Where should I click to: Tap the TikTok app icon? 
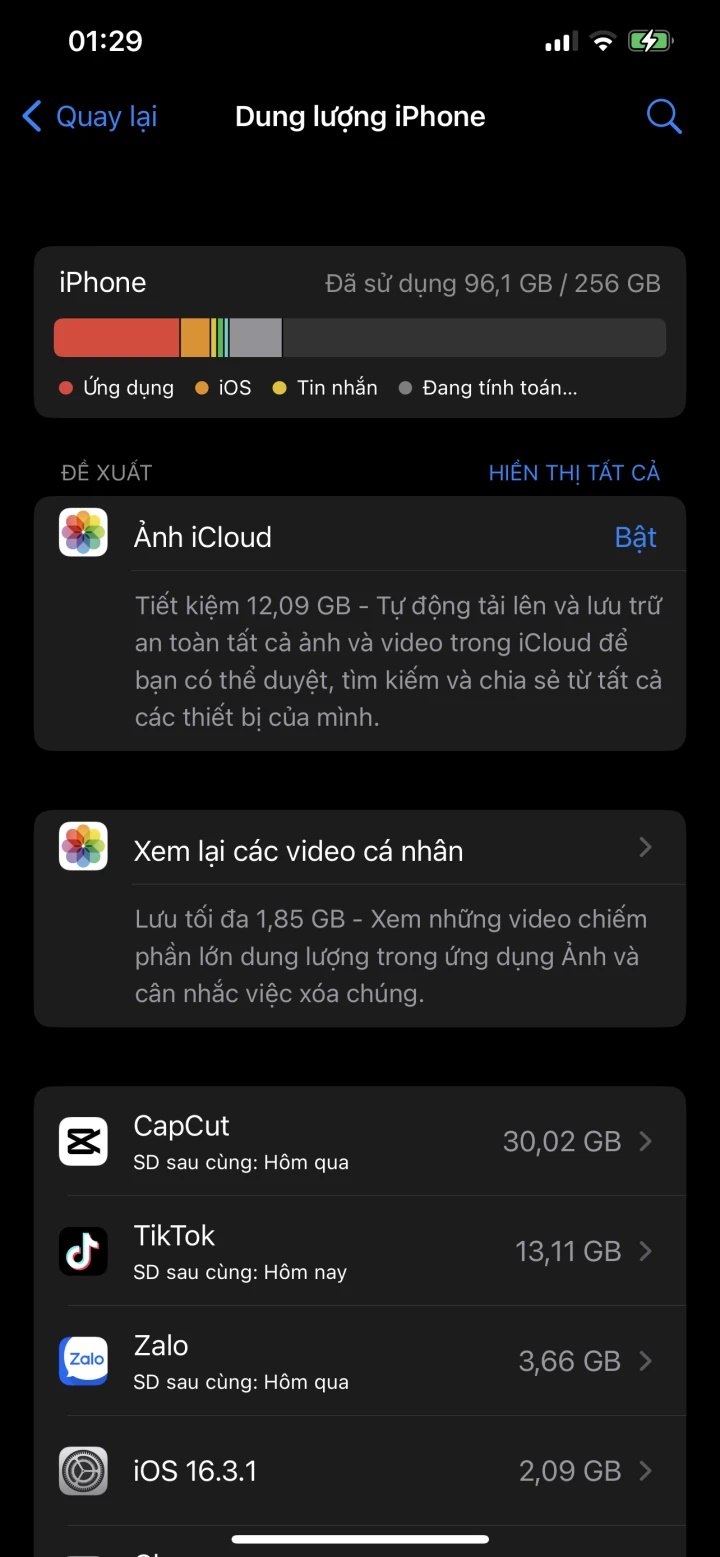83,1250
